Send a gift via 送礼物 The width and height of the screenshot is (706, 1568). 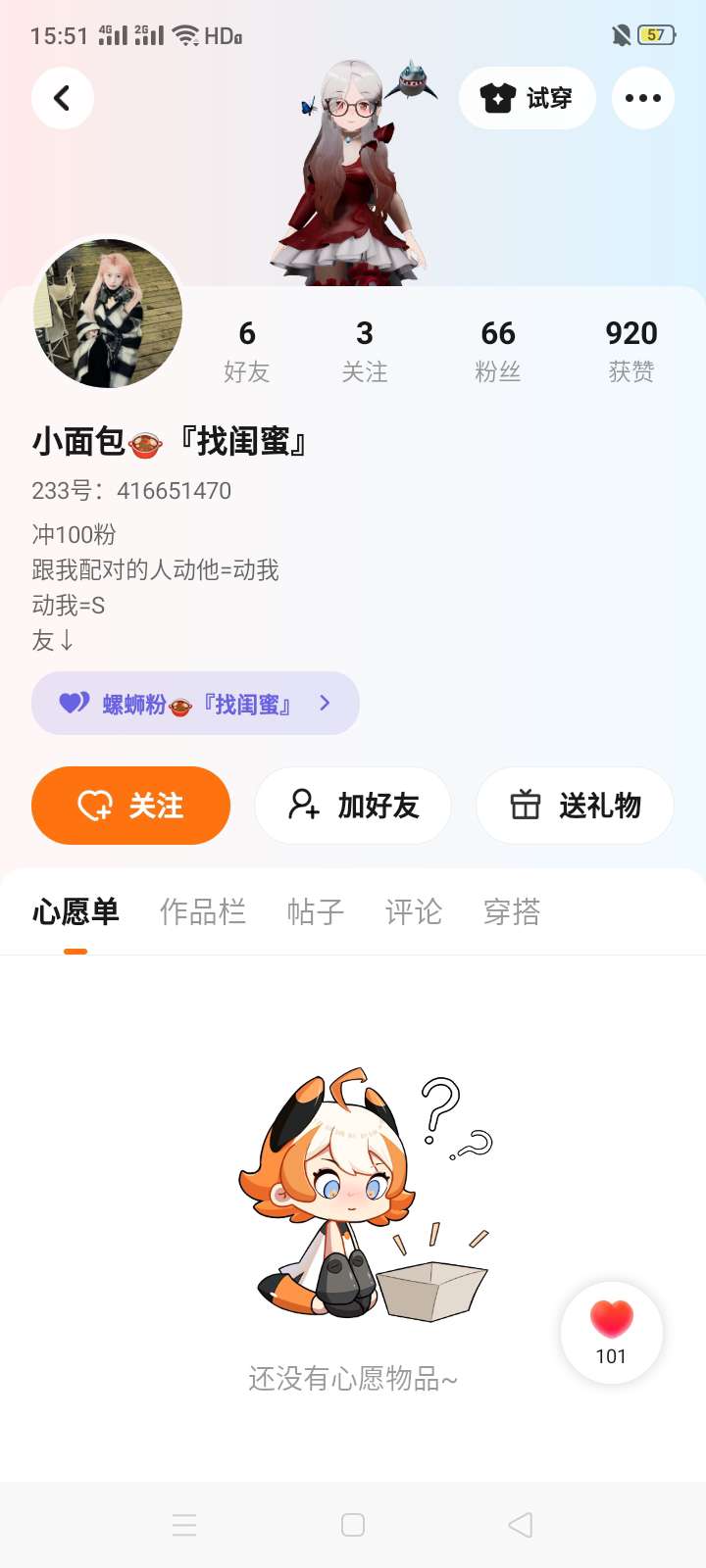point(575,806)
